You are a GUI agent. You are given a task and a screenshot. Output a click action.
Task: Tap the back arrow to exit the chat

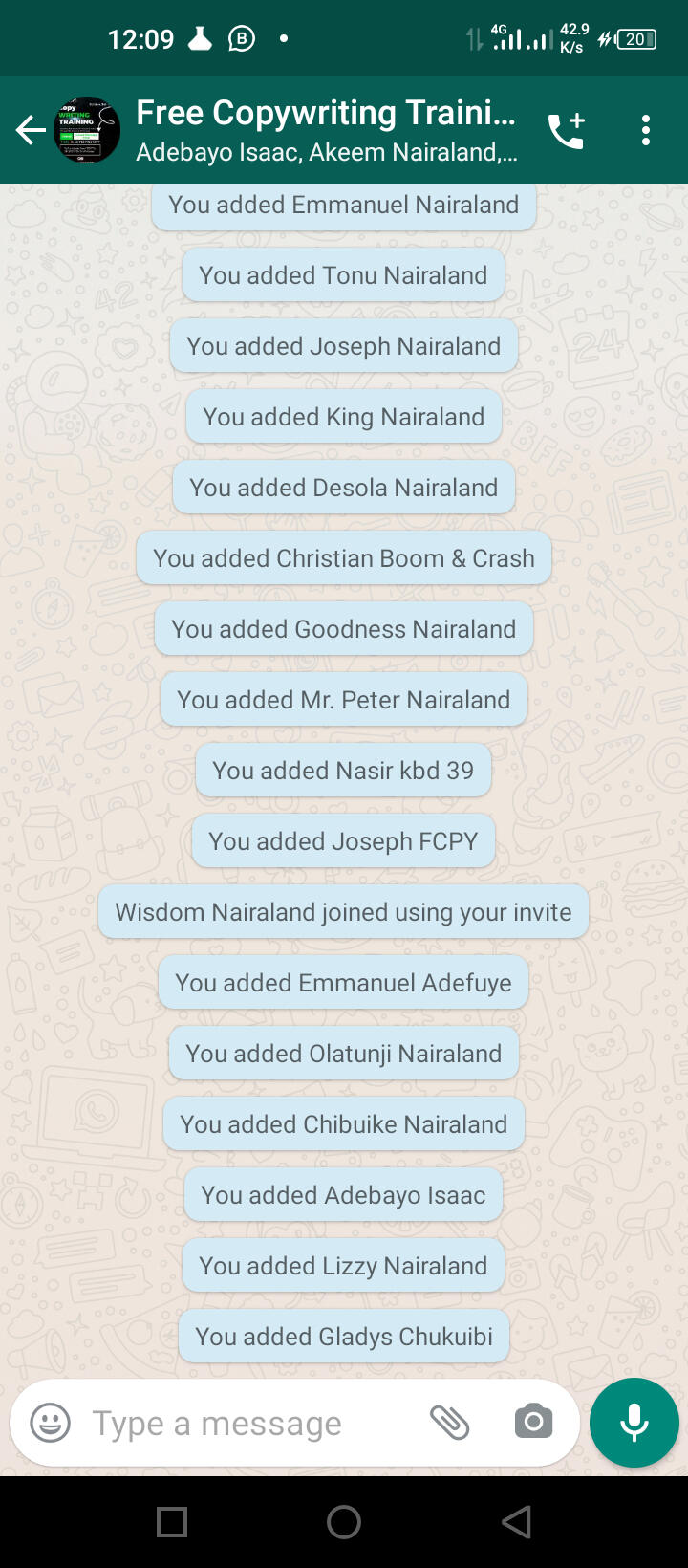click(29, 129)
